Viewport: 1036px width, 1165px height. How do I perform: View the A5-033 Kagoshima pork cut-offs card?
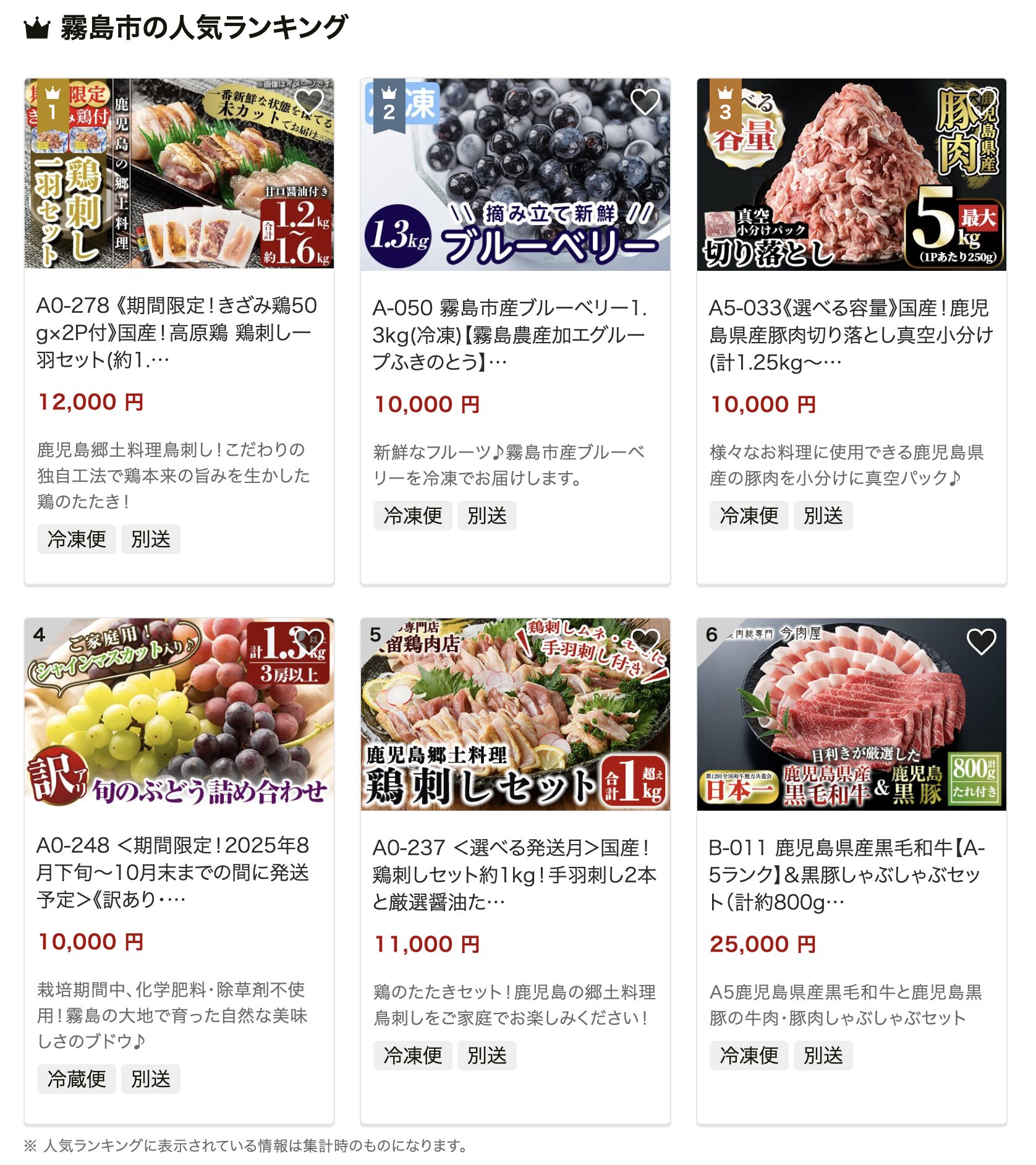click(851, 335)
